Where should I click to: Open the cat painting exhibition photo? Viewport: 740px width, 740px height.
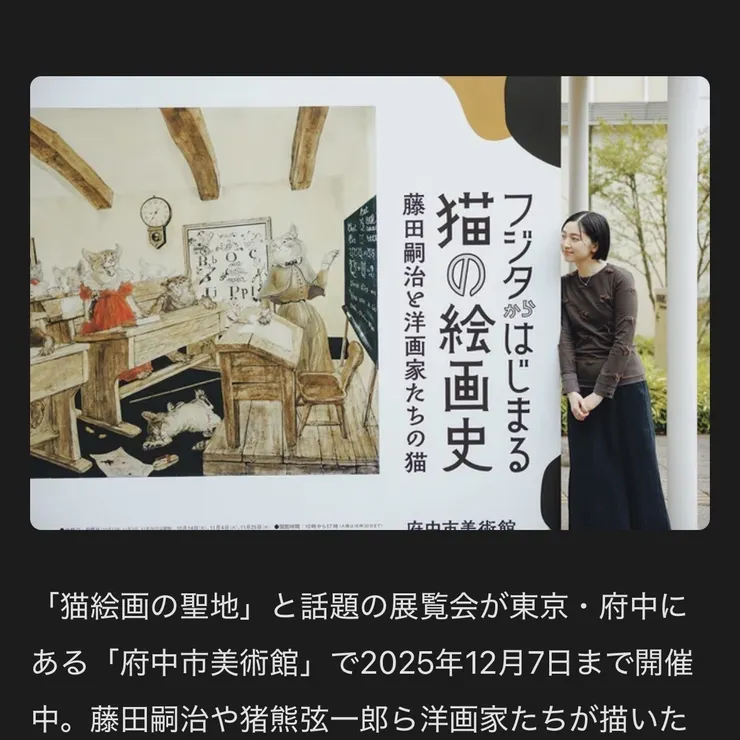coord(369,303)
